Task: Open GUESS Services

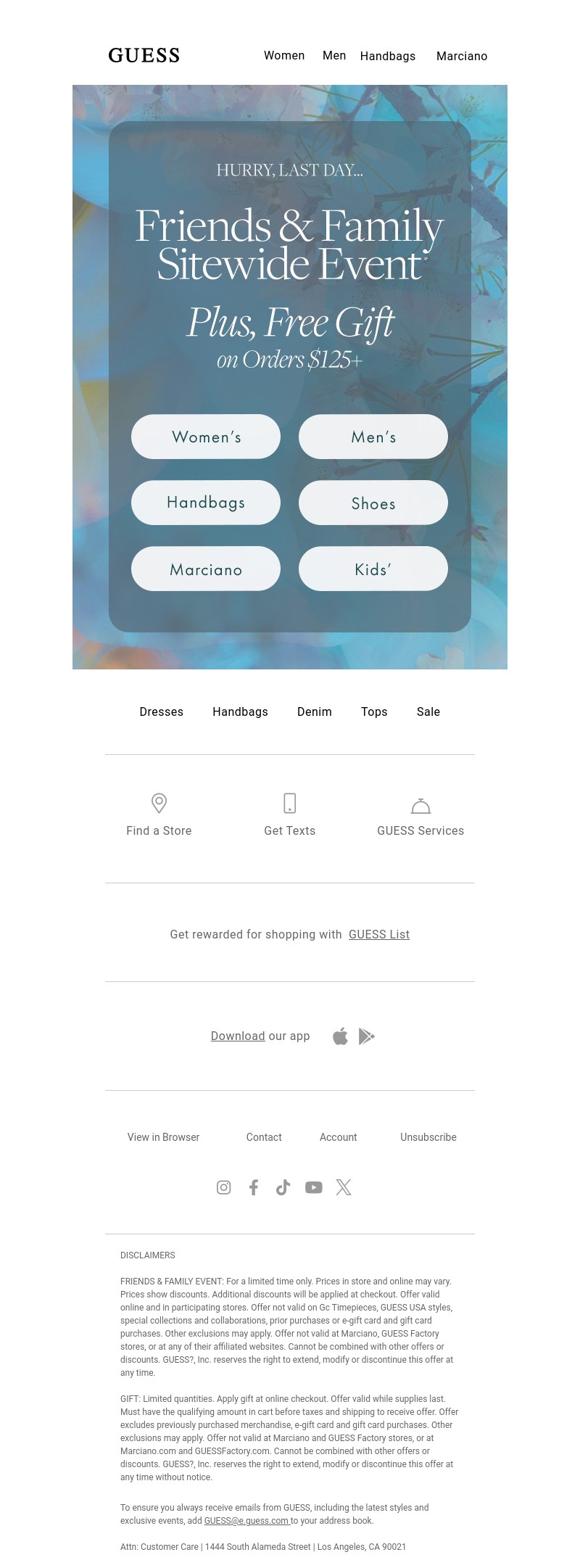Action: point(420,815)
